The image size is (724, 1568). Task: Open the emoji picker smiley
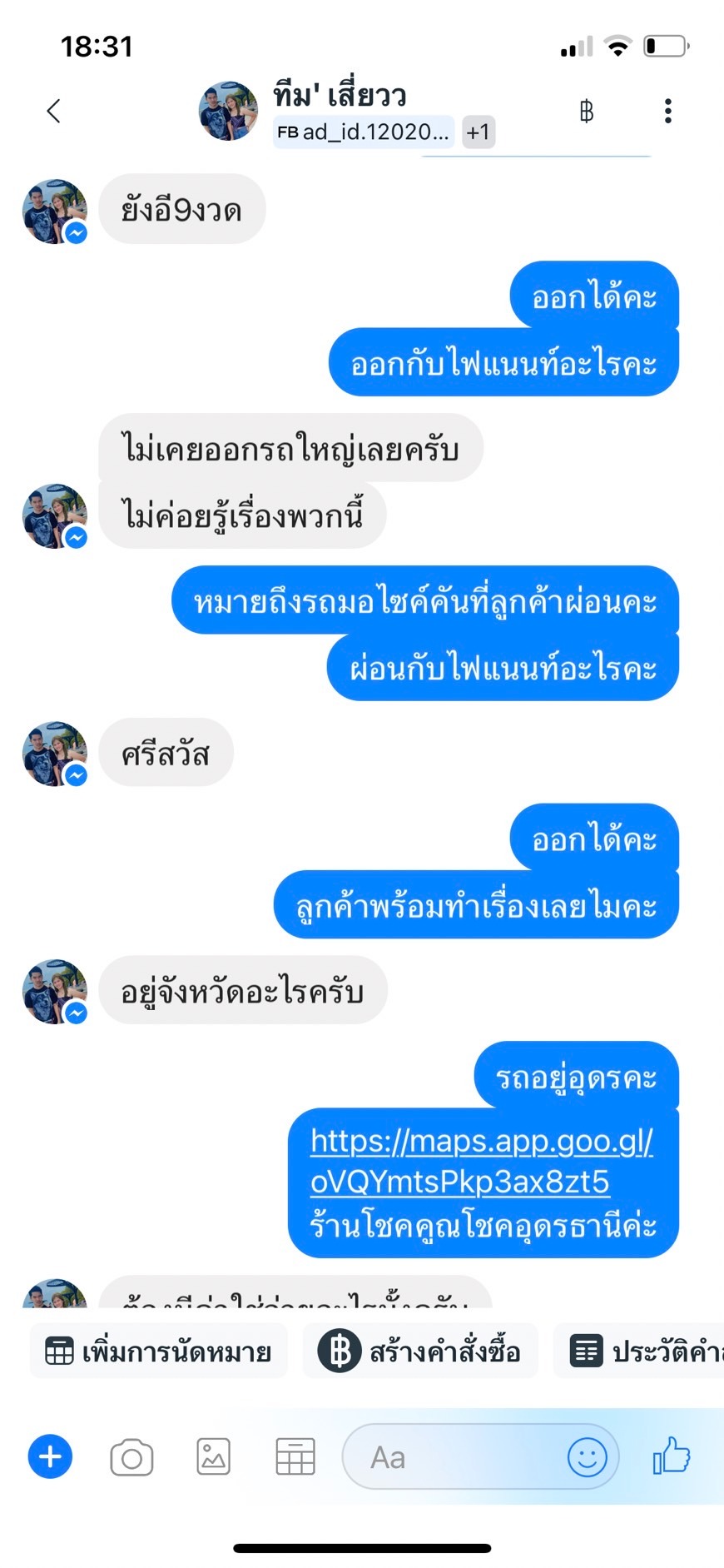tap(587, 1456)
